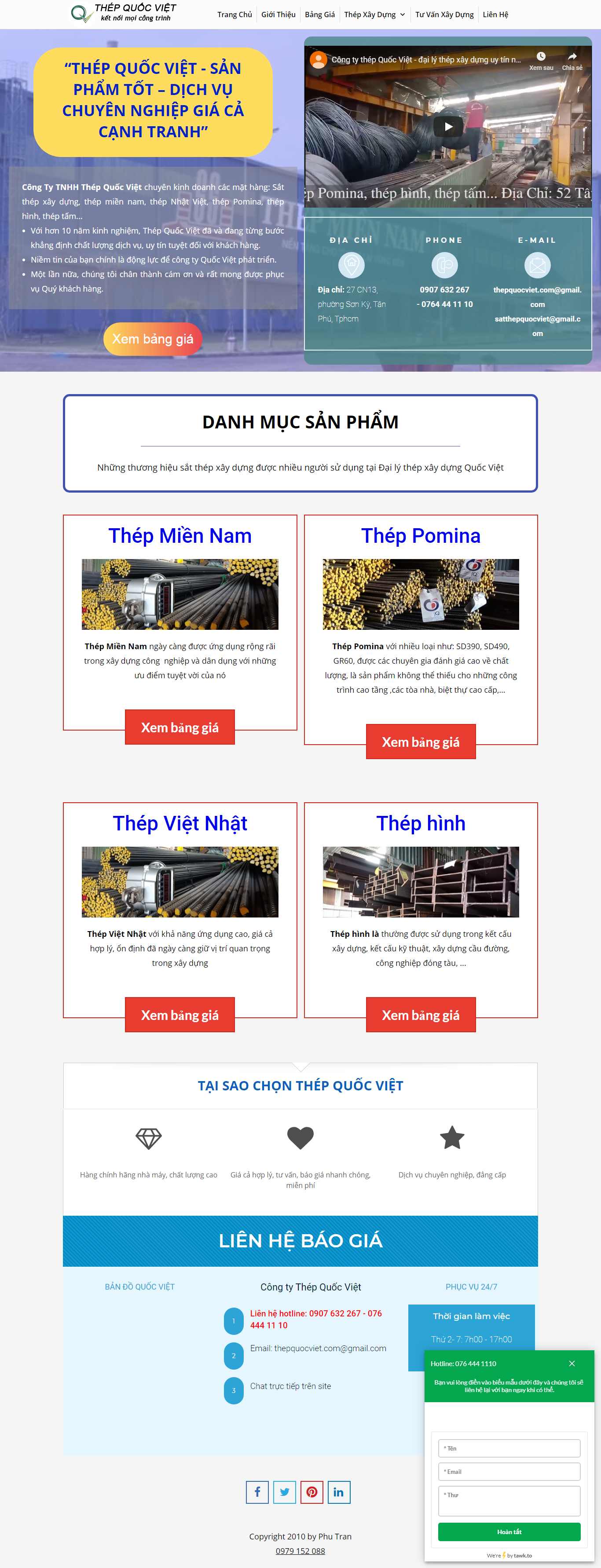Go to Giới Thiệu page
The height and width of the screenshot is (1568, 601).
[x=278, y=15]
